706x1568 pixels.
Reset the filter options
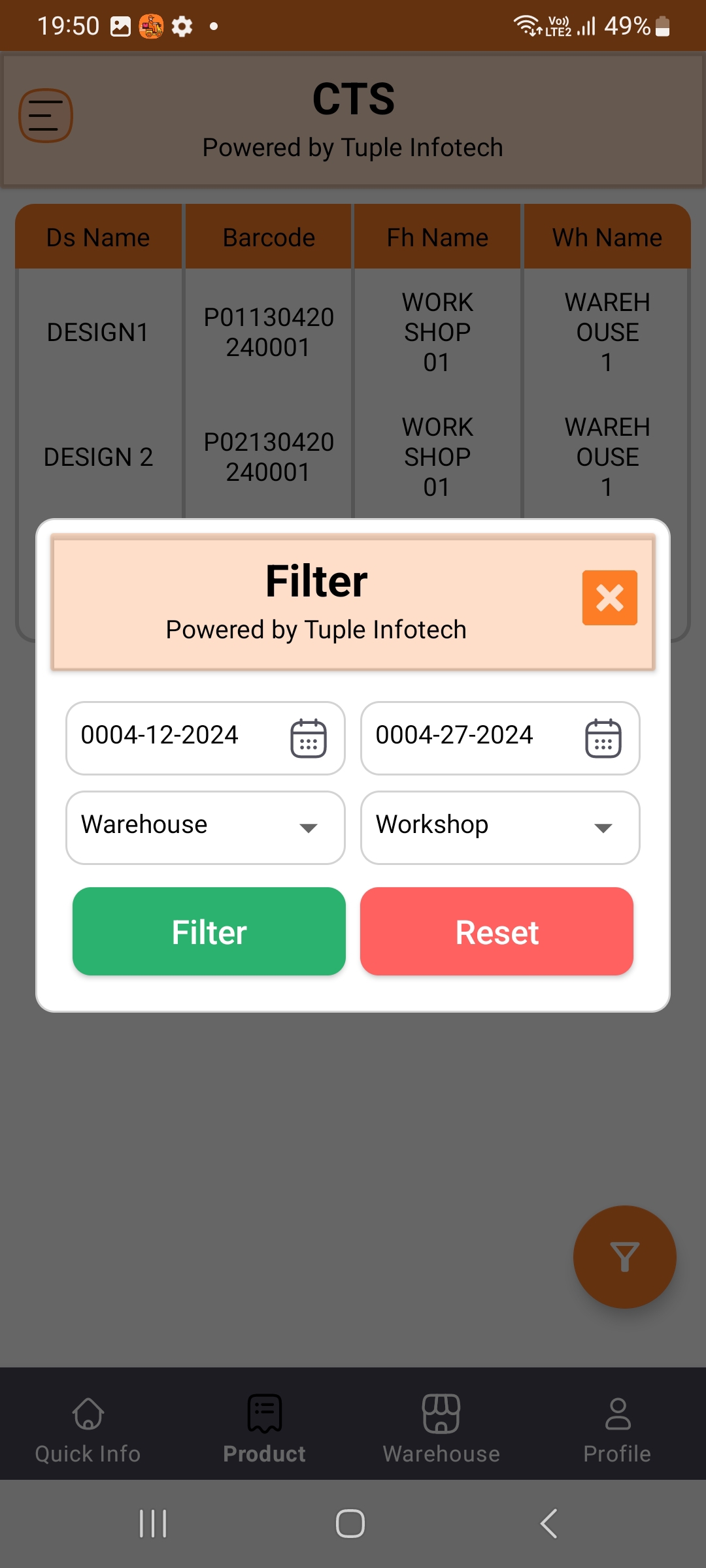497,931
